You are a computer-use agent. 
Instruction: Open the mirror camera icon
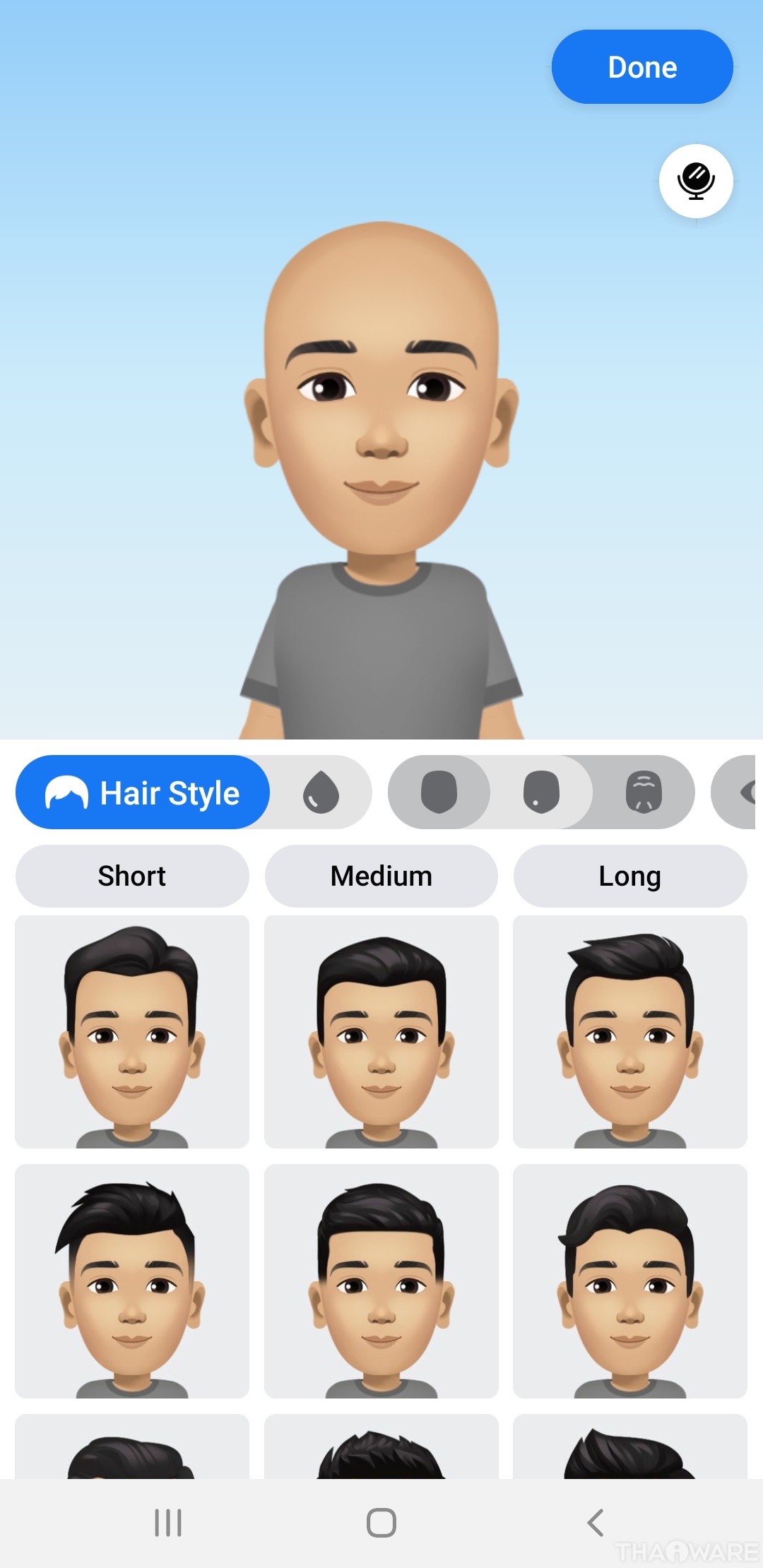point(695,181)
